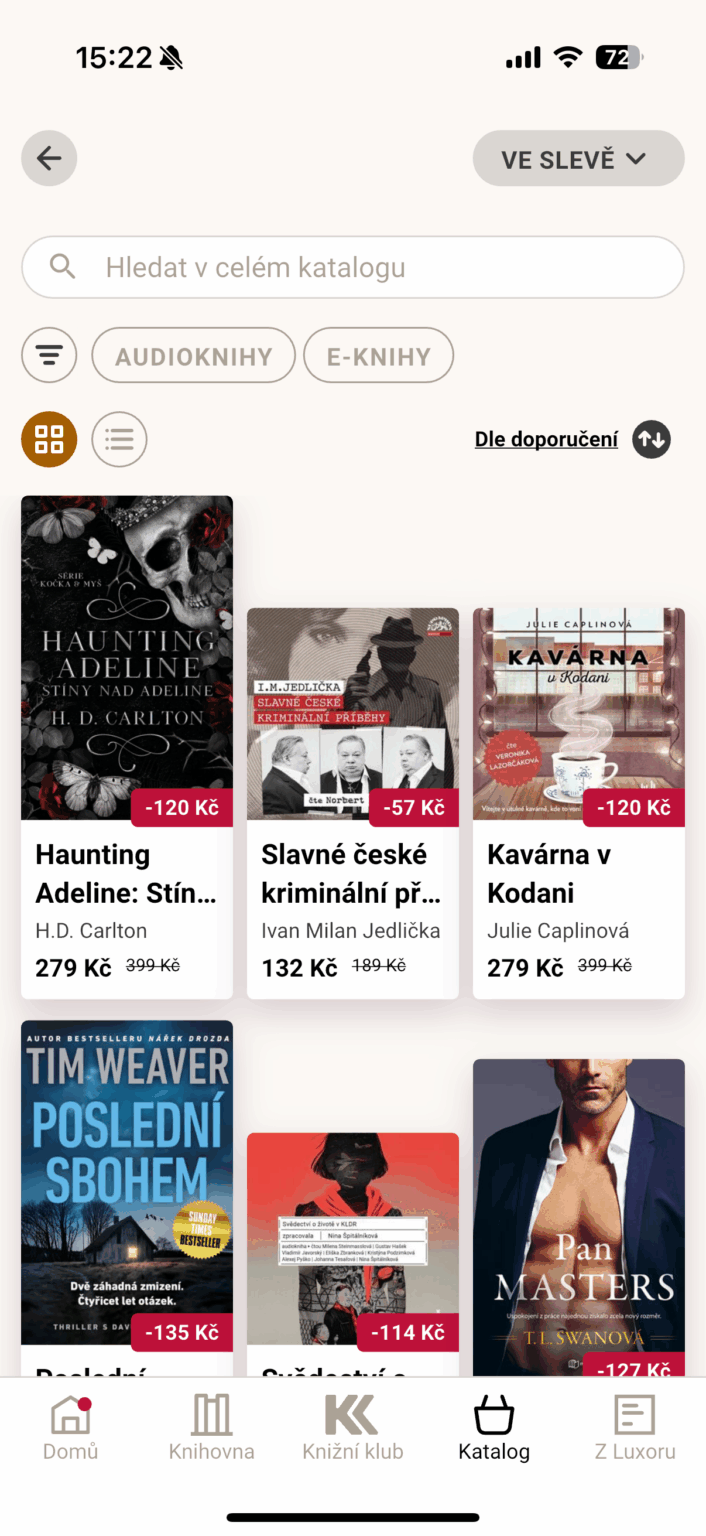Switch to the Domů tab
This screenshot has height=1536, width=706.
tap(70, 1428)
